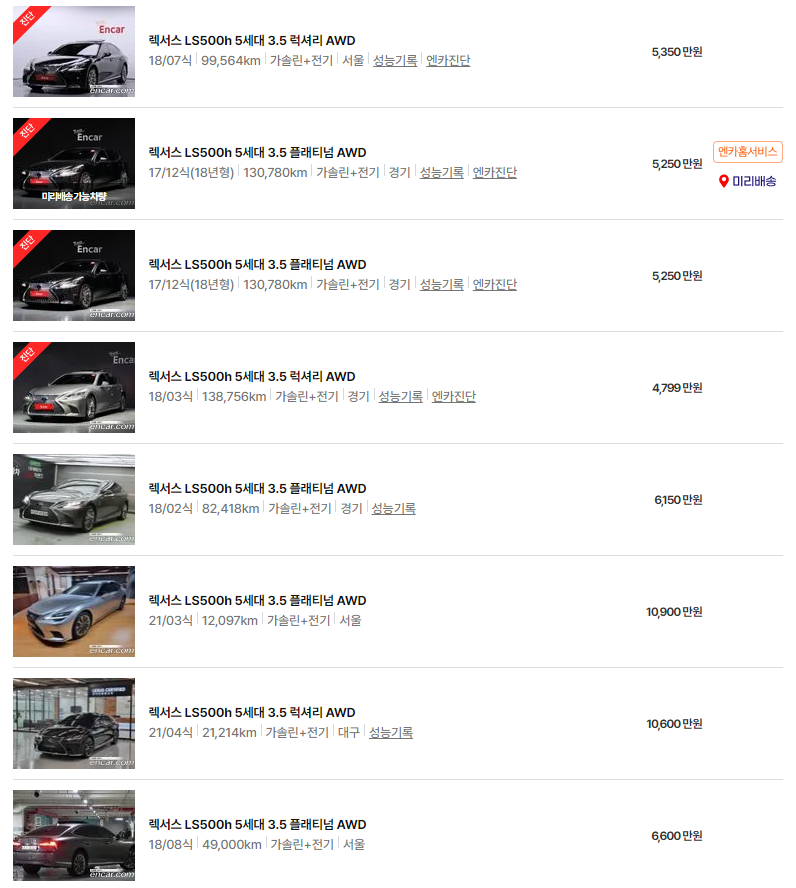This screenshot has height=888, width=796.
Task: Open 엔카진단 for the 4,799만원 listing
Action: point(453,396)
